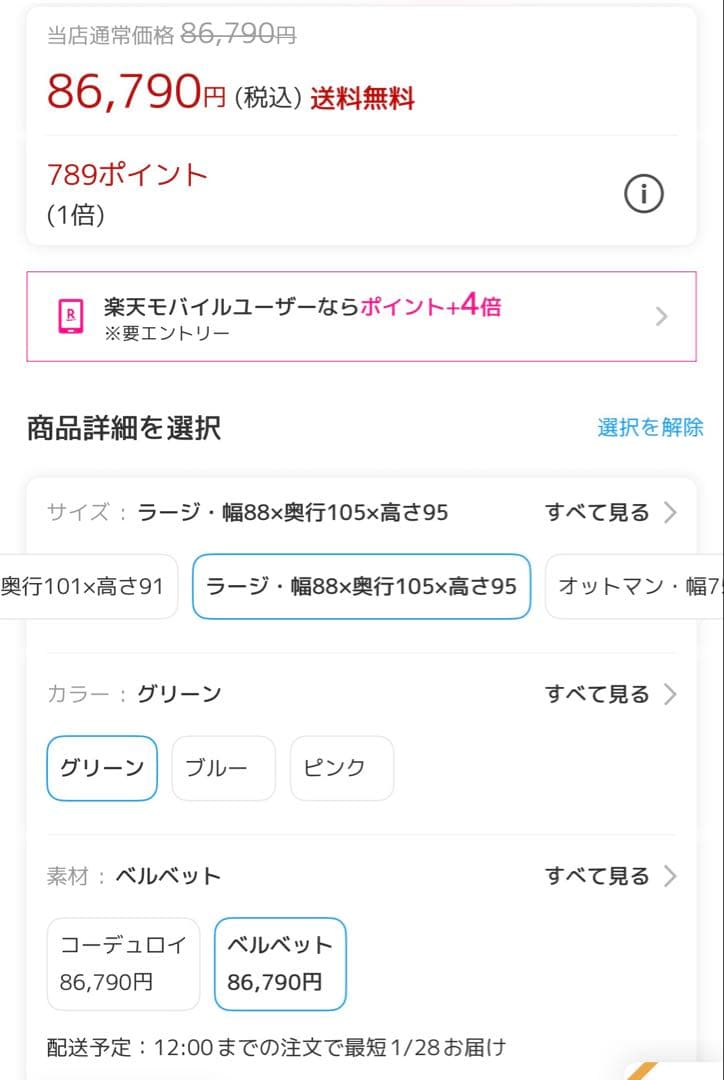Click the points information icon
This screenshot has height=1080, width=724.
(645, 194)
